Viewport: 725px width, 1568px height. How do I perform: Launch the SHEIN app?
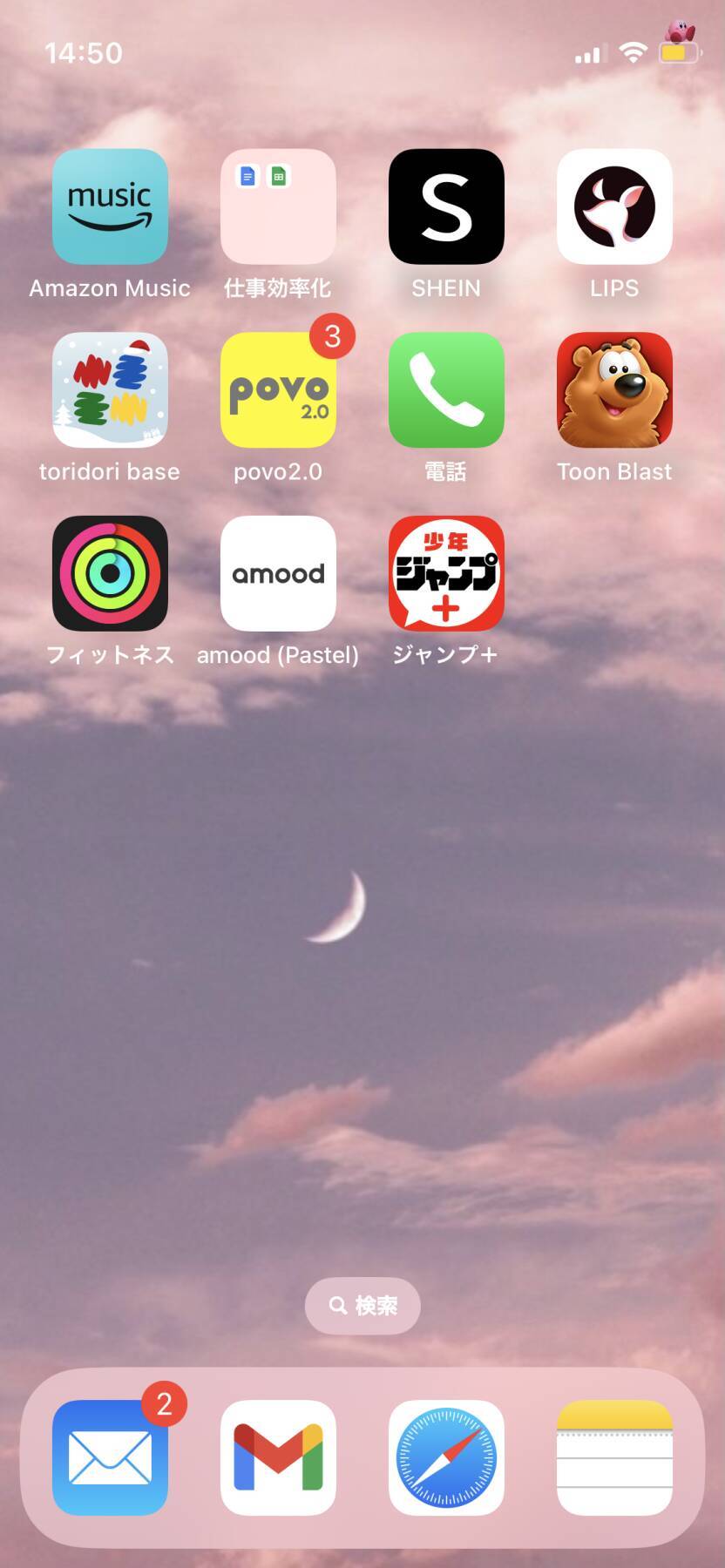pos(446,206)
